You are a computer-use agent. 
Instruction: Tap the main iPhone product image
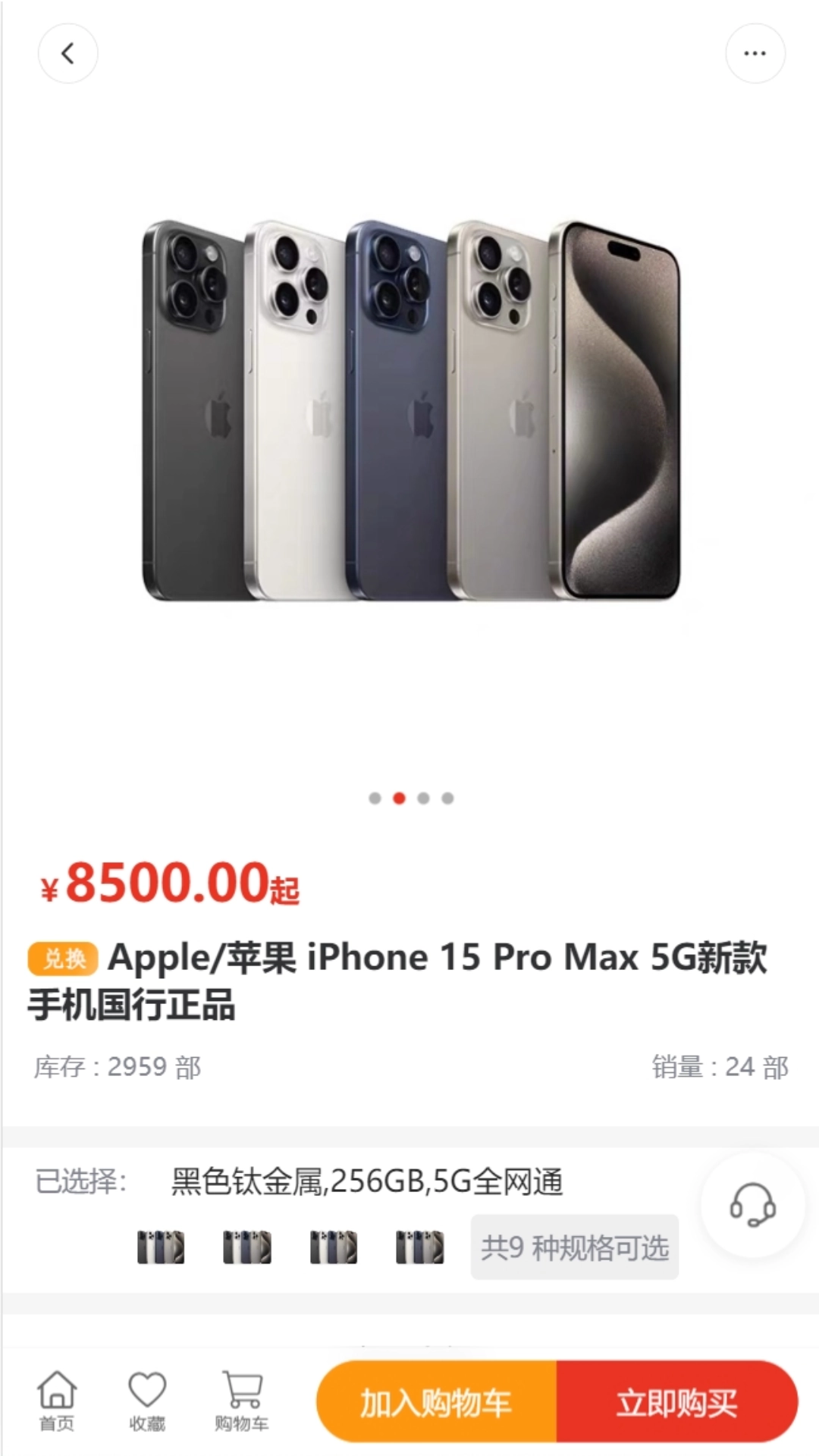[409, 409]
